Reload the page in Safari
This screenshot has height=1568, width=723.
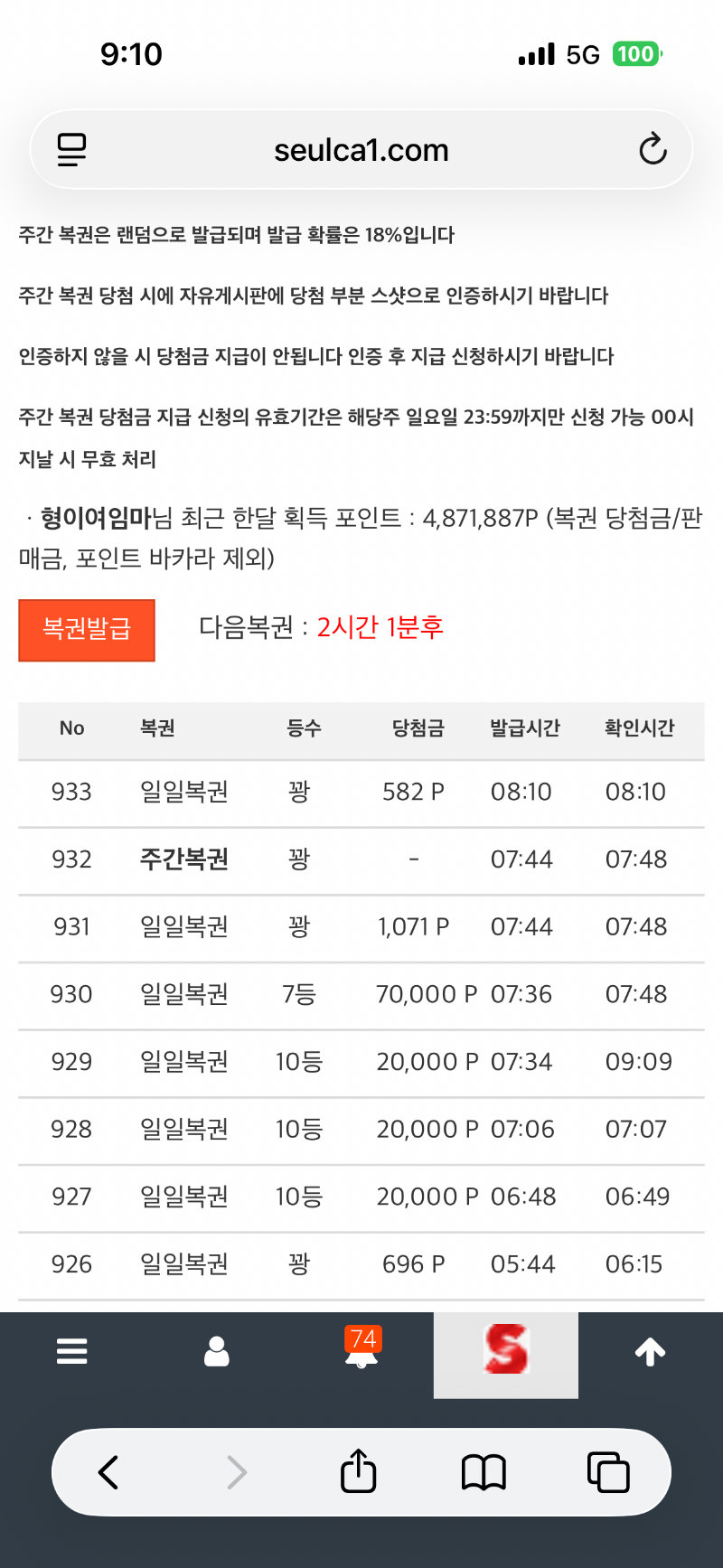coord(653,149)
